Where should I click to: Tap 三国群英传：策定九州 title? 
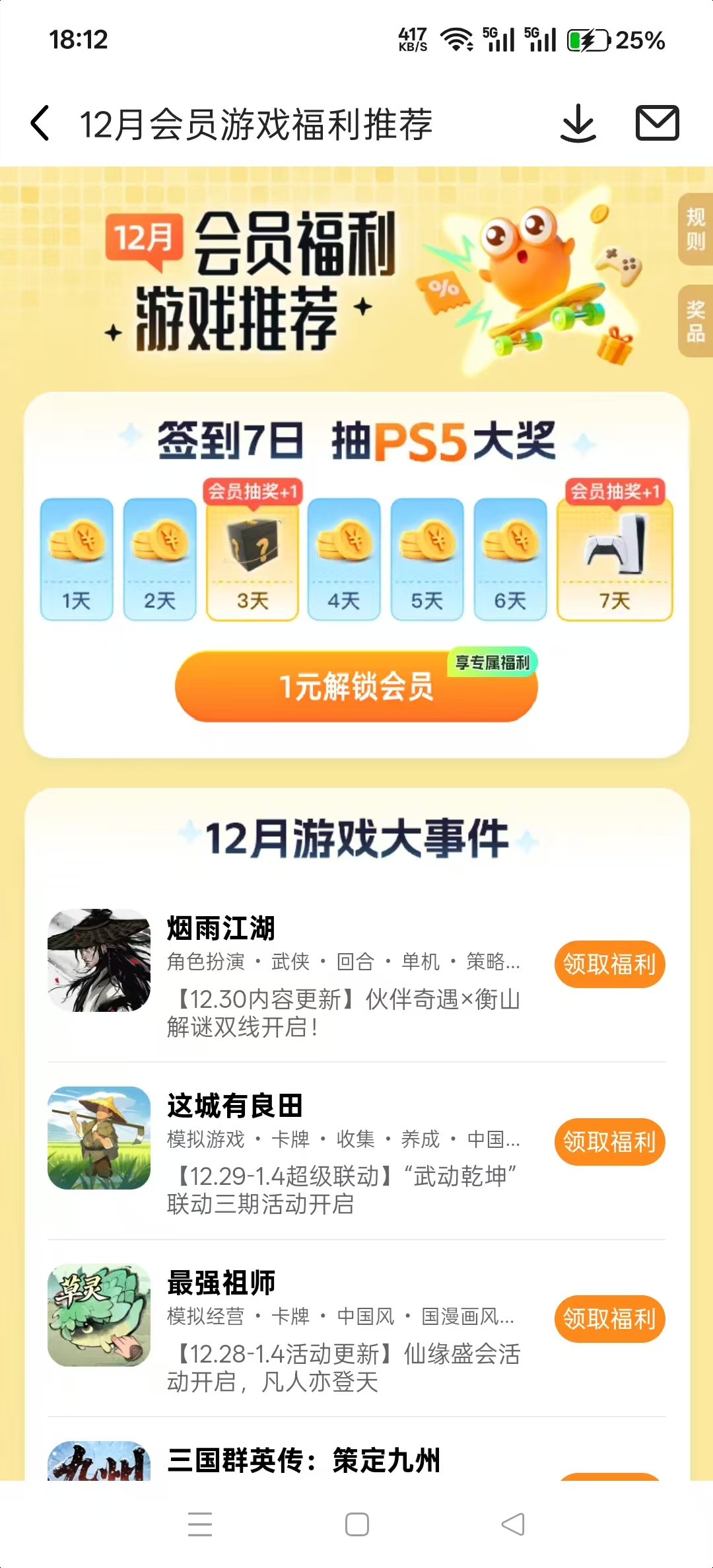pyautogui.click(x=302, y=1463)
